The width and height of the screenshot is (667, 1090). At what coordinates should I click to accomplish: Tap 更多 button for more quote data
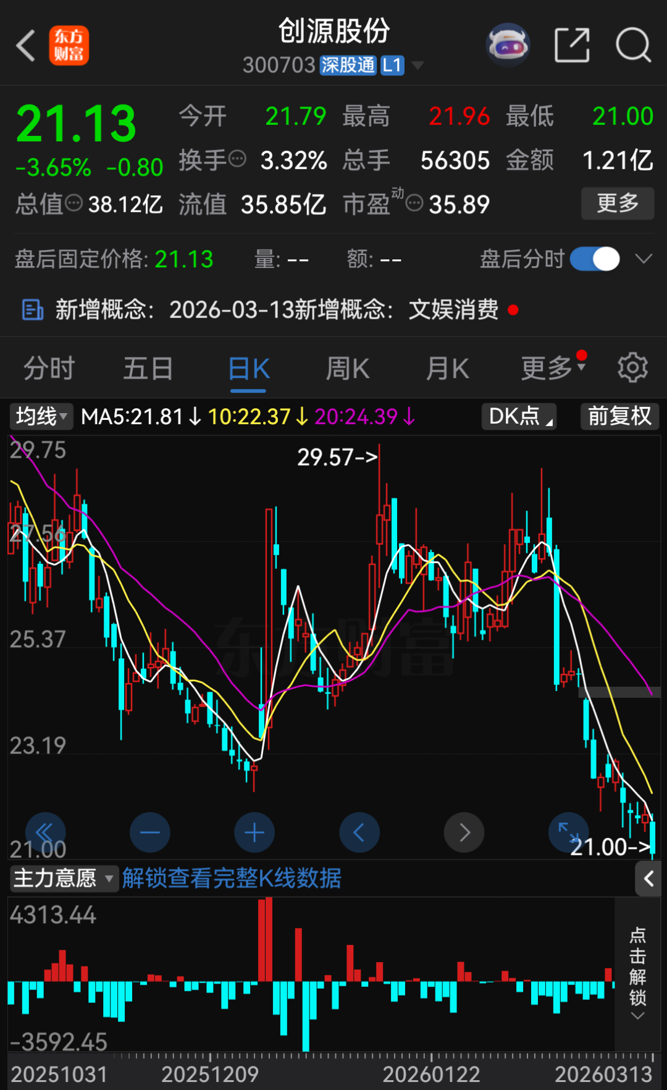(x=617, y=204)
